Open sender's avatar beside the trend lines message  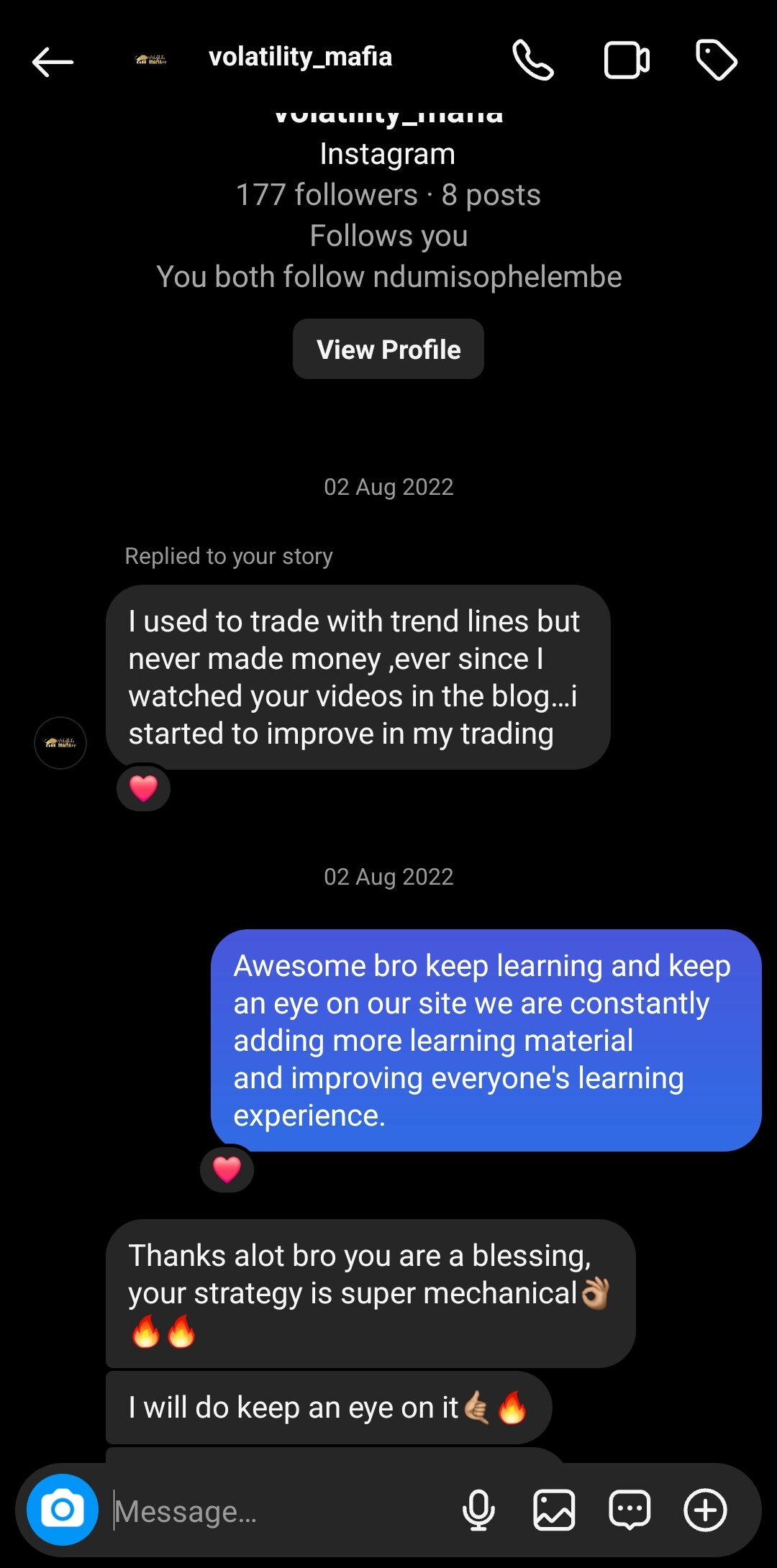click(60, 743)
